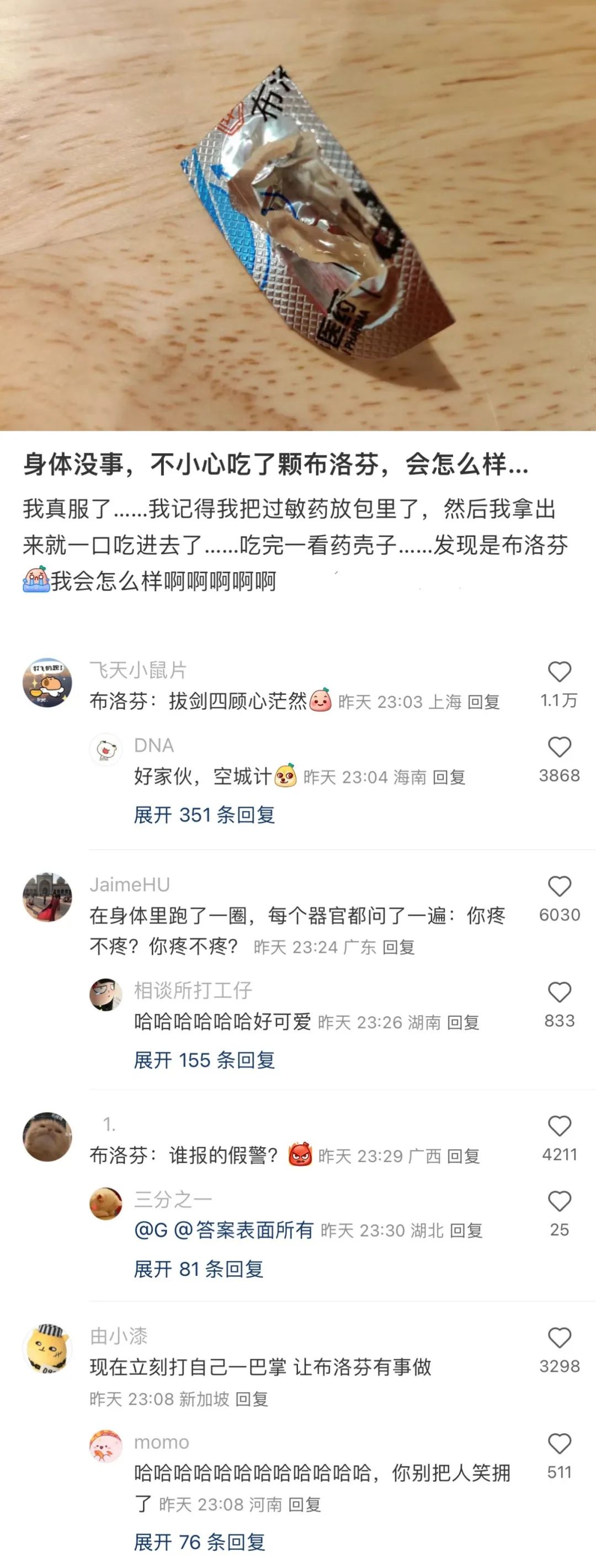
Task: Expand 351 replies under 飞天小鼠片
Action: point(204,815)
